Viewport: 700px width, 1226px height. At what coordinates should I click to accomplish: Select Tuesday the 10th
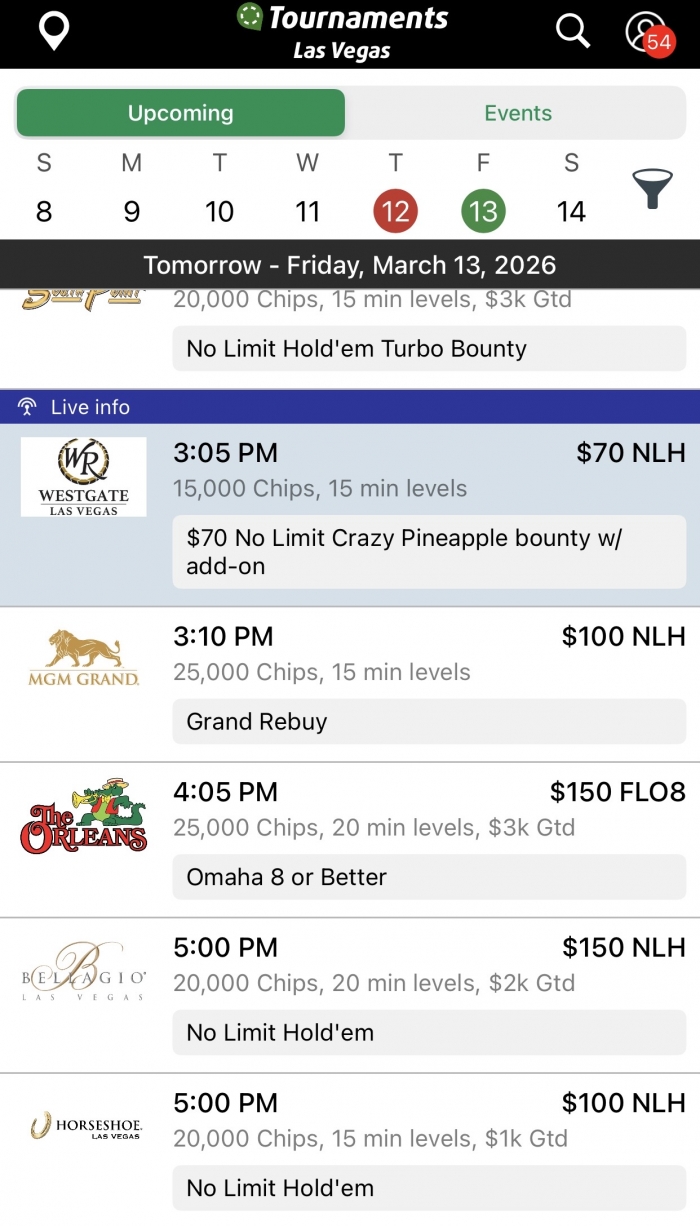tap(220, 211)
